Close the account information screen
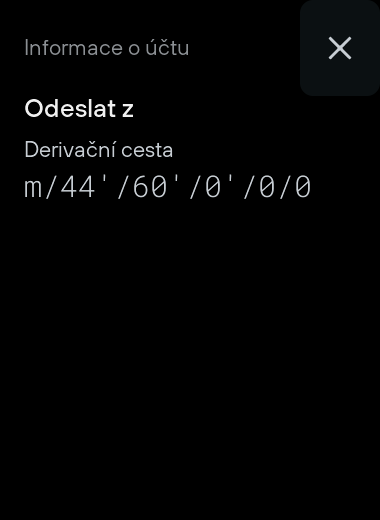The width and height of the screenshot is (380, 520). [340, 48]
